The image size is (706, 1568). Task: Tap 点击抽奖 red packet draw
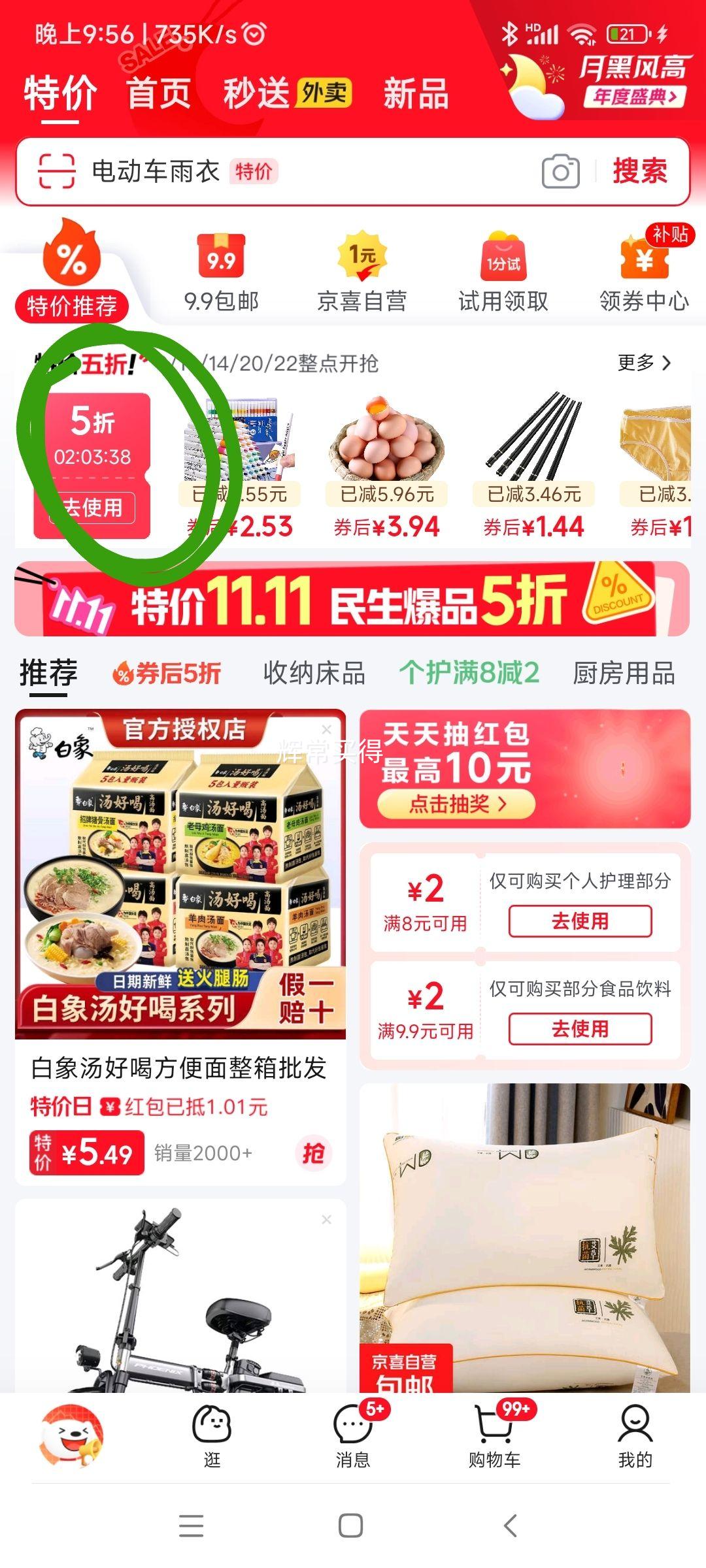click(x=456, y=804)
